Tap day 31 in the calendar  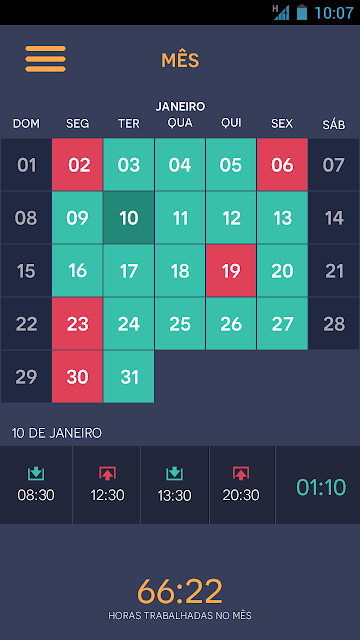click(x=129, y=377)
